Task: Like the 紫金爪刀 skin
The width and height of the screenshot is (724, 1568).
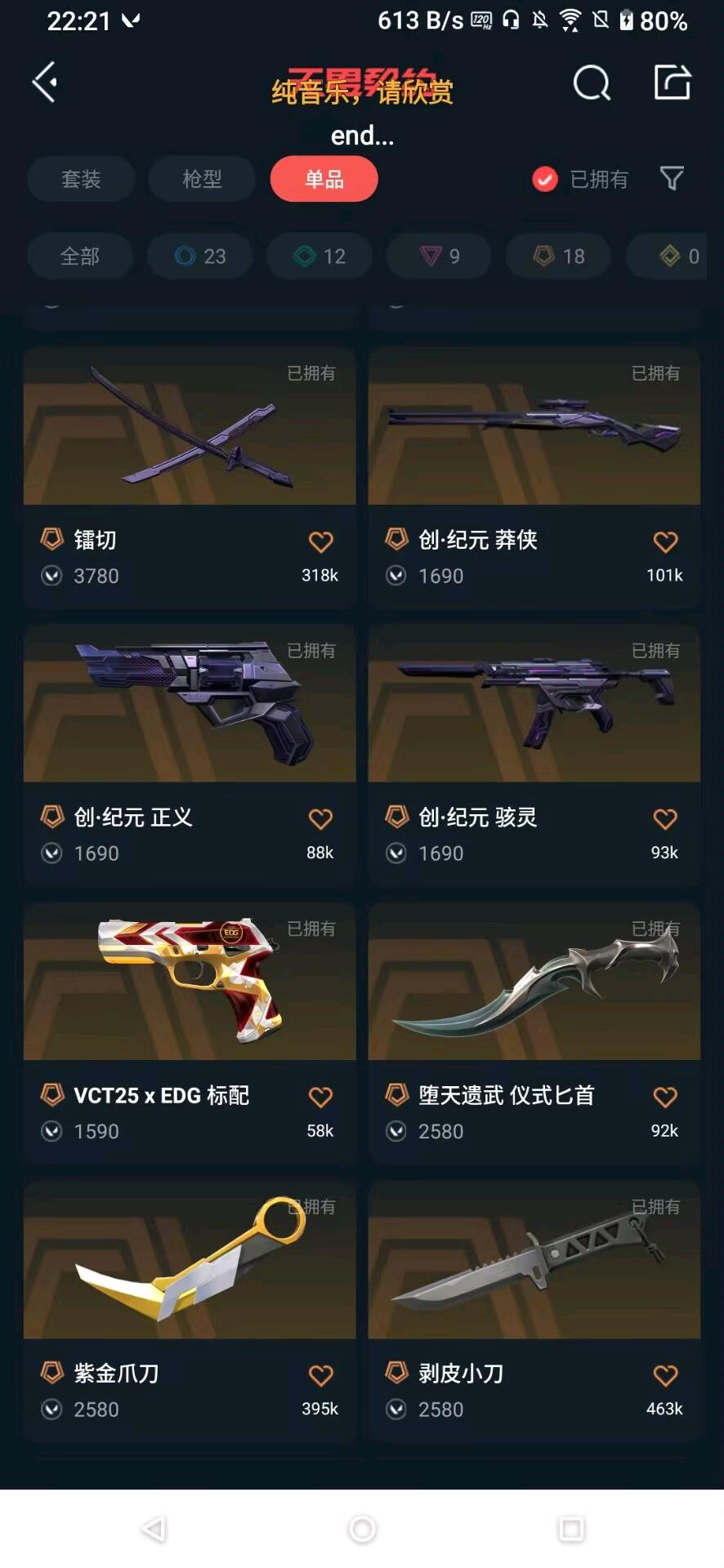Action: (x=320, y=1376)
